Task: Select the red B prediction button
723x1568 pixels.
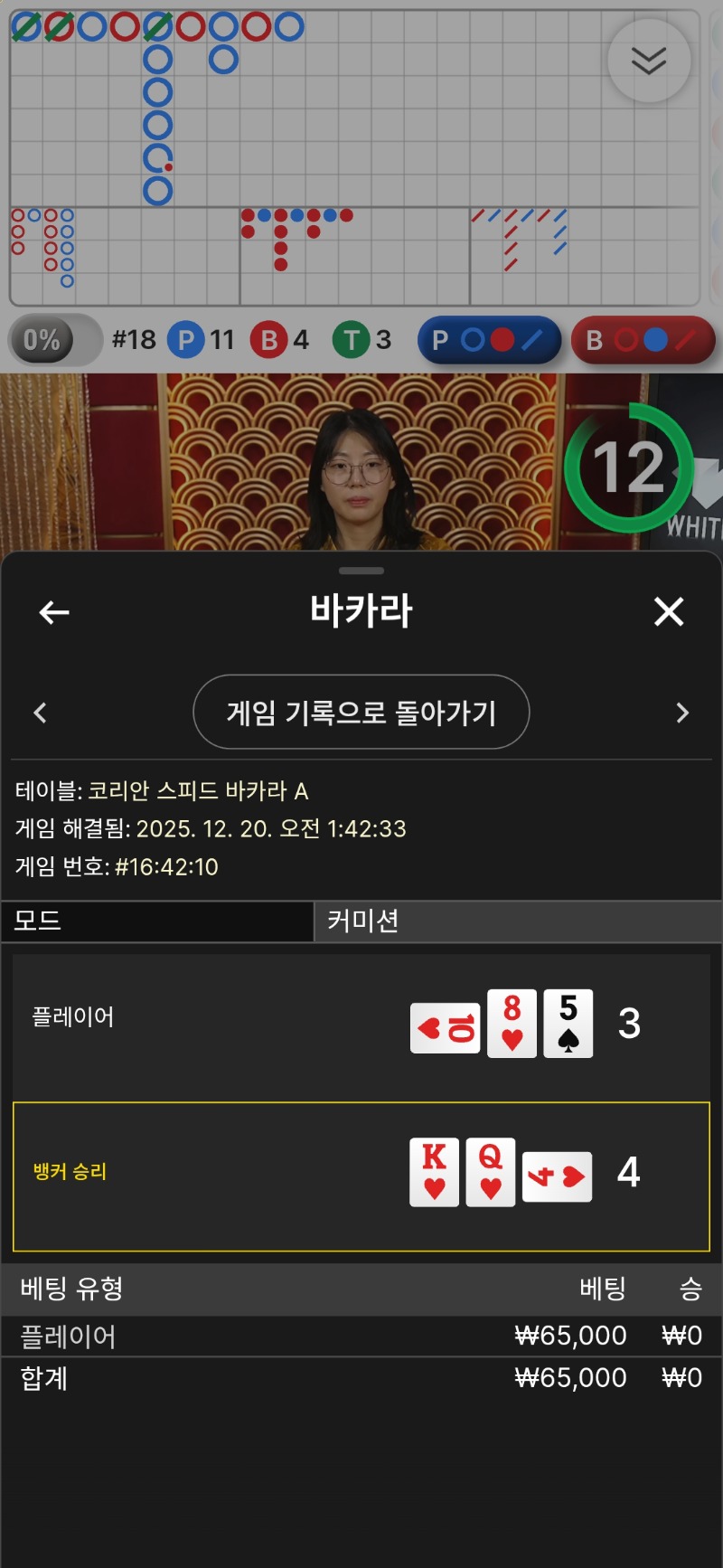Action: click(x=643, y=340)
